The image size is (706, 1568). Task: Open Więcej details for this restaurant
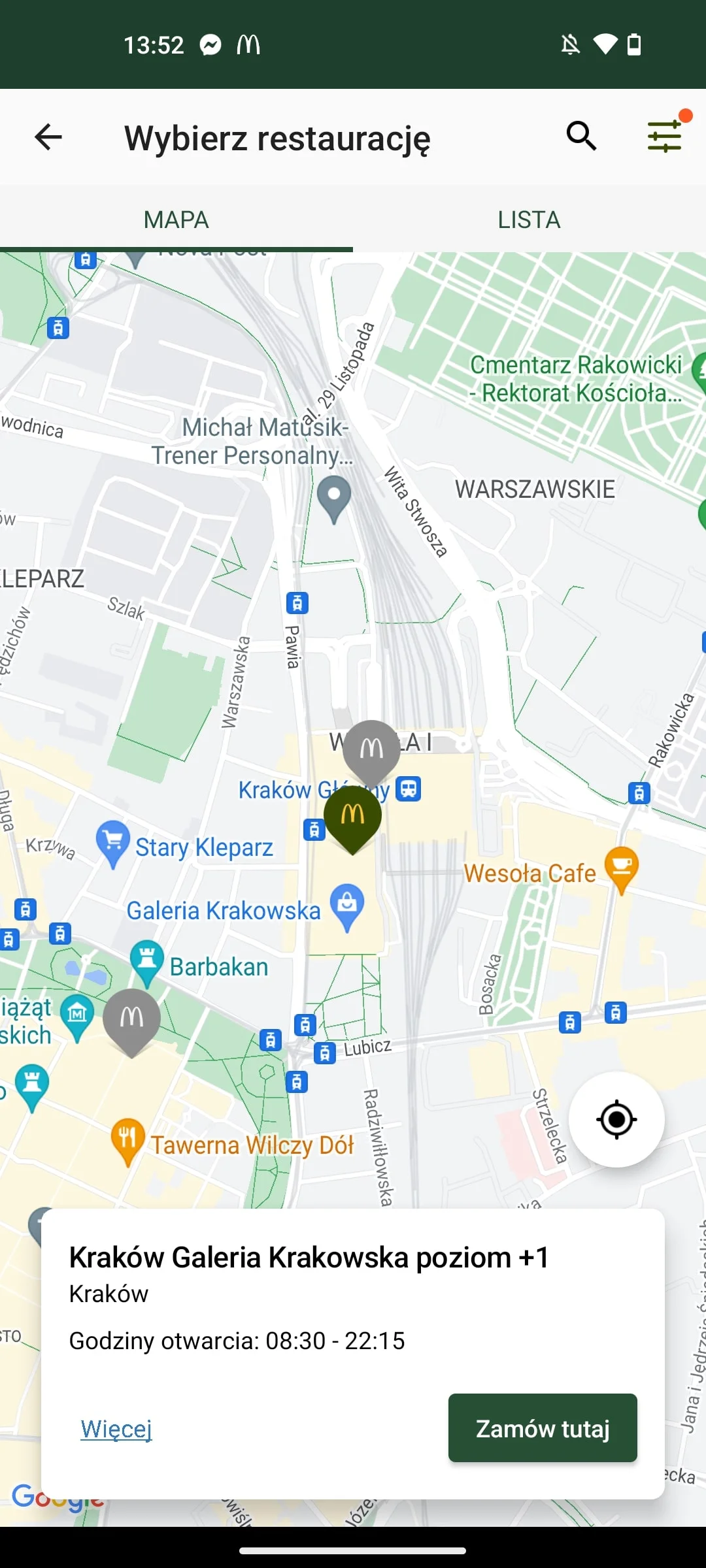[116, 1429]
